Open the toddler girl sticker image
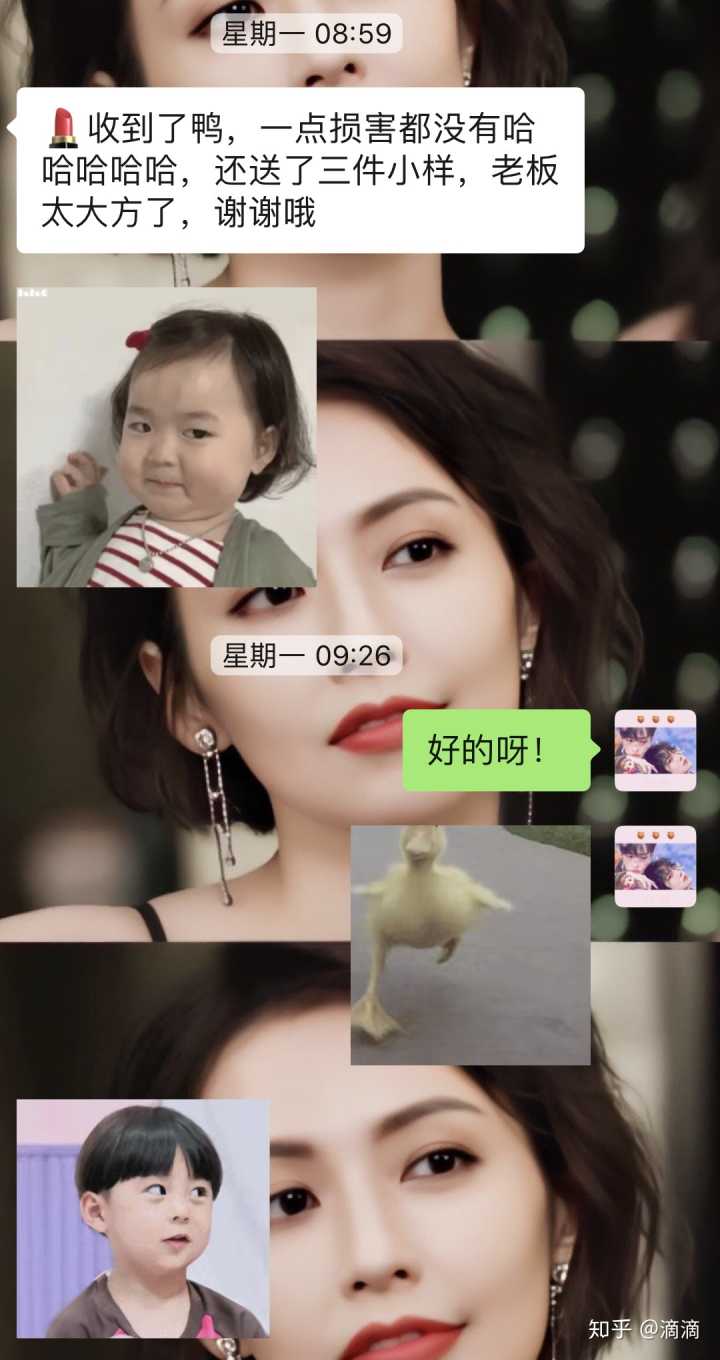Image resolution: width=720 pixels, height=1360 pixels. point(166,437)
